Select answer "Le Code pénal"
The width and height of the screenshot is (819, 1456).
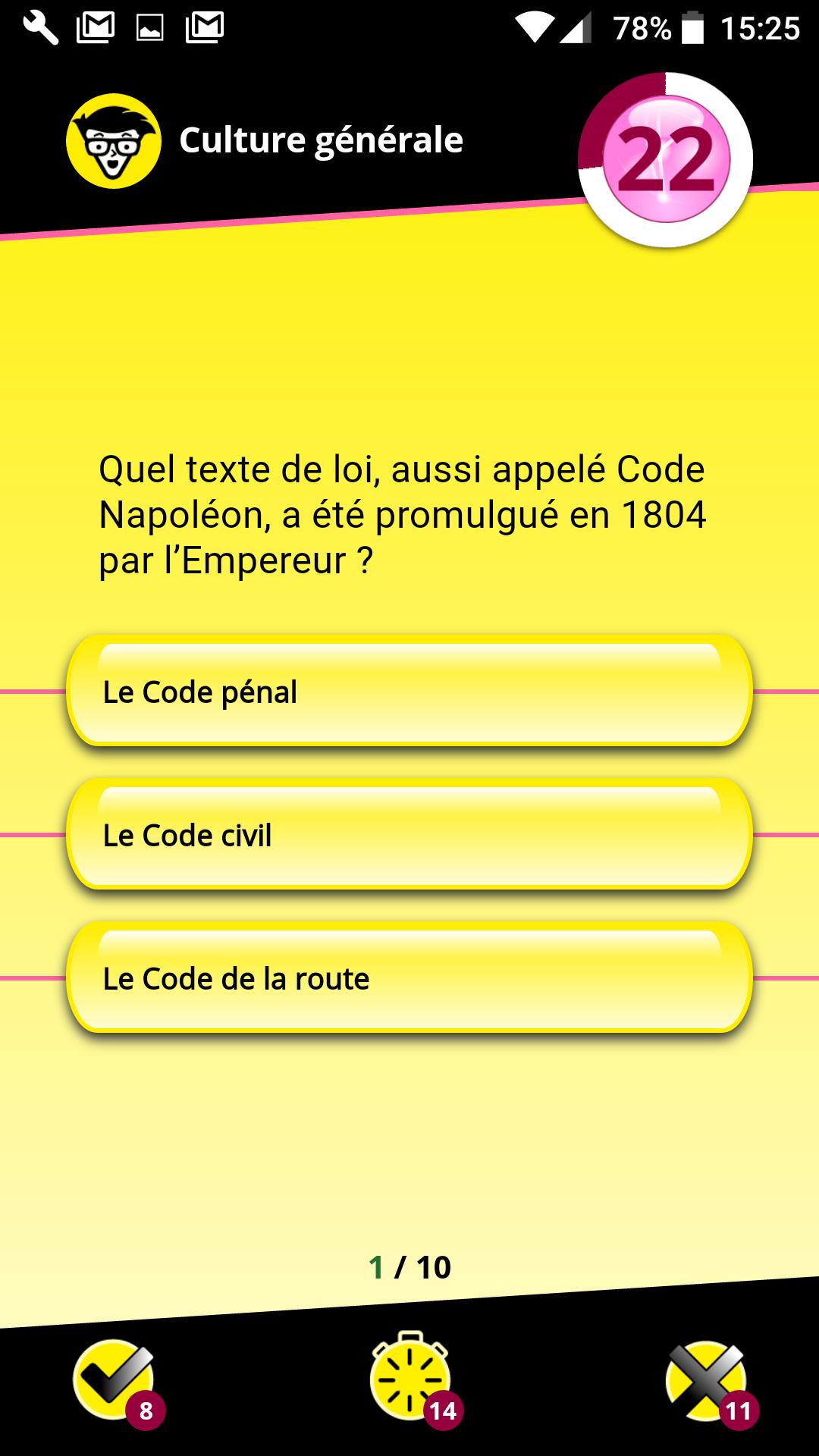tap(409, 691)
